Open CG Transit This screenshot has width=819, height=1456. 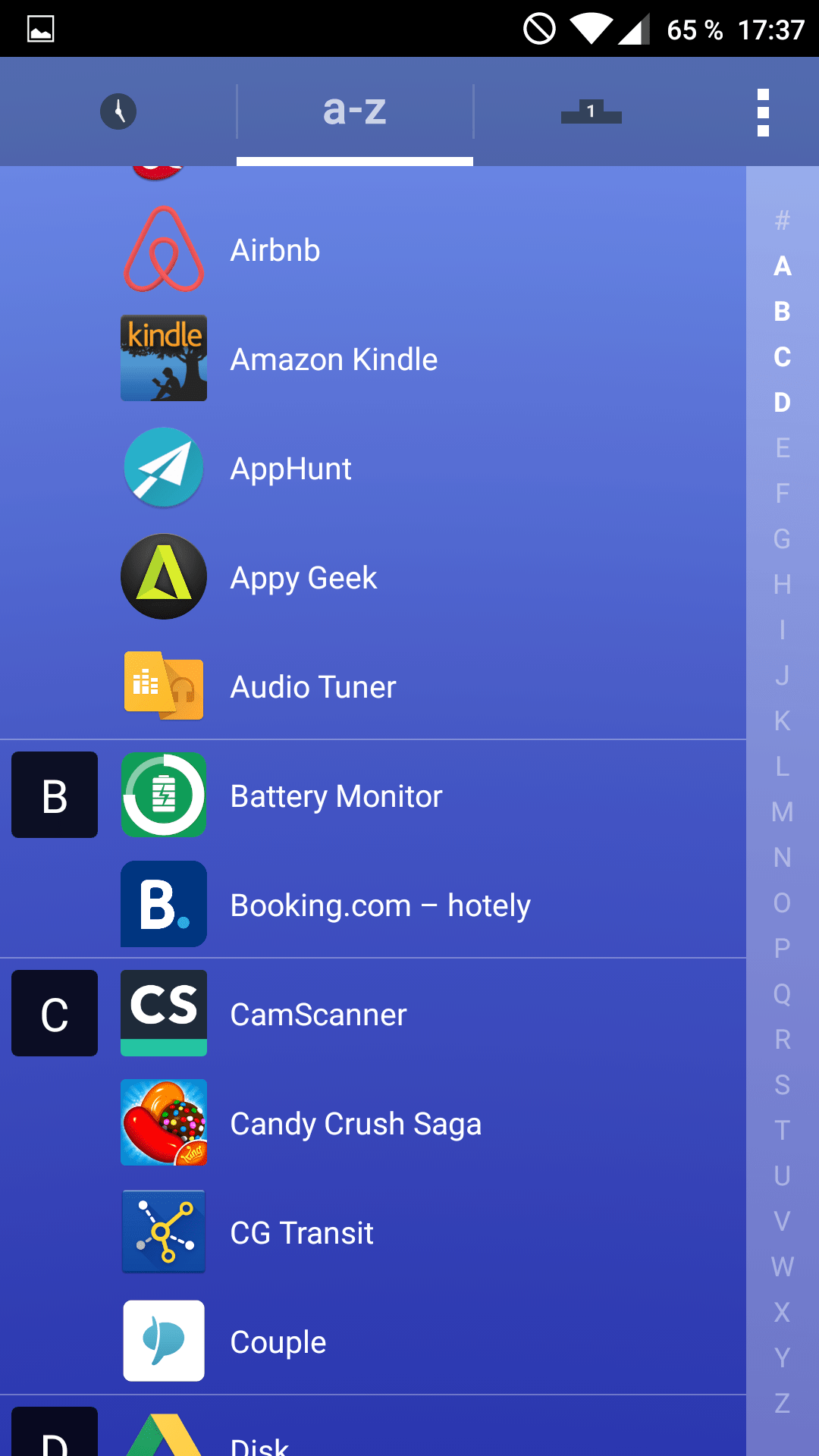pos(373,1233)
